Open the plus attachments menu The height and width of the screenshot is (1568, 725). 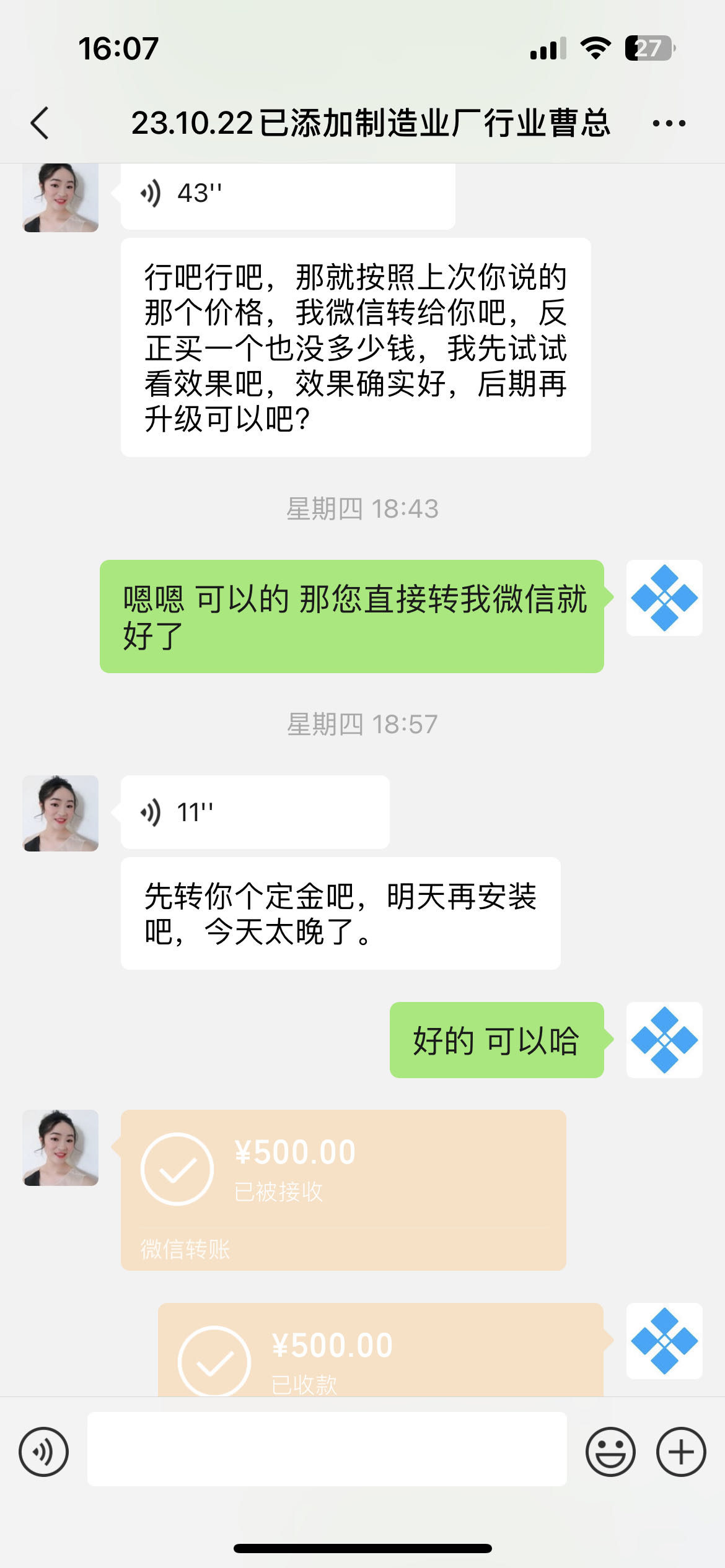coord(681,1452)
